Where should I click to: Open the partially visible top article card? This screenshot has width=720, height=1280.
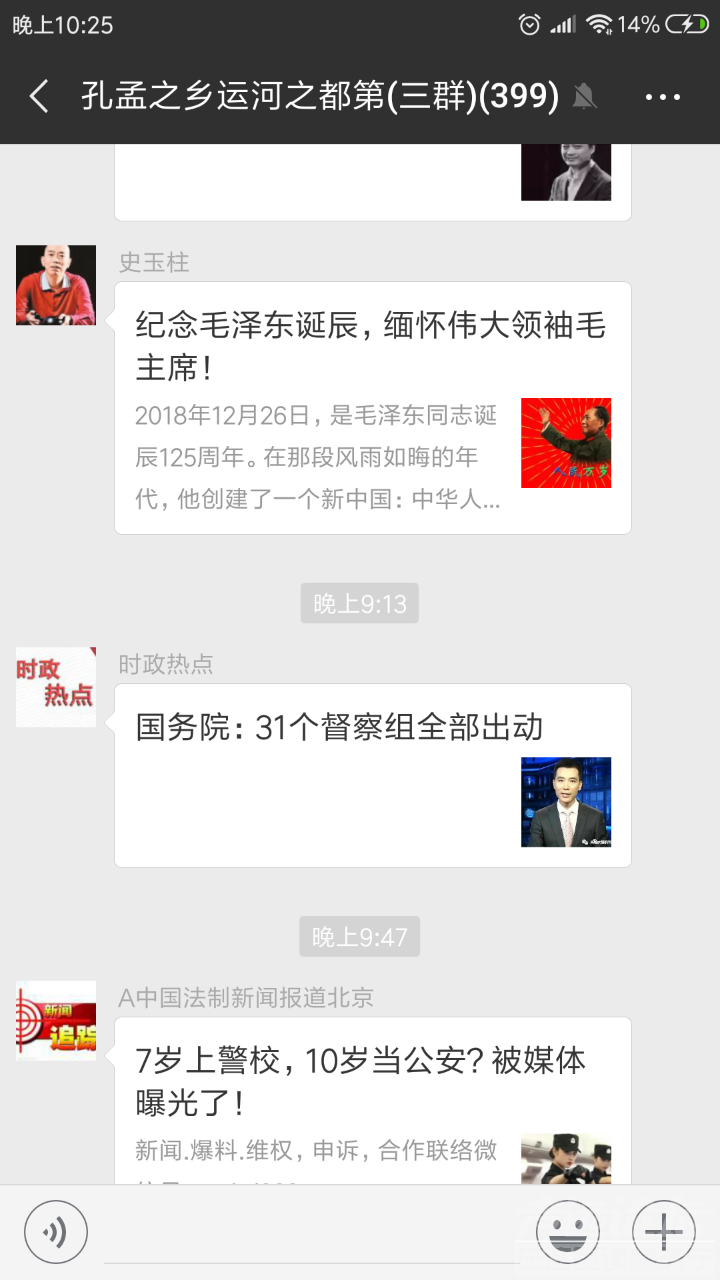tap(372, 182)
